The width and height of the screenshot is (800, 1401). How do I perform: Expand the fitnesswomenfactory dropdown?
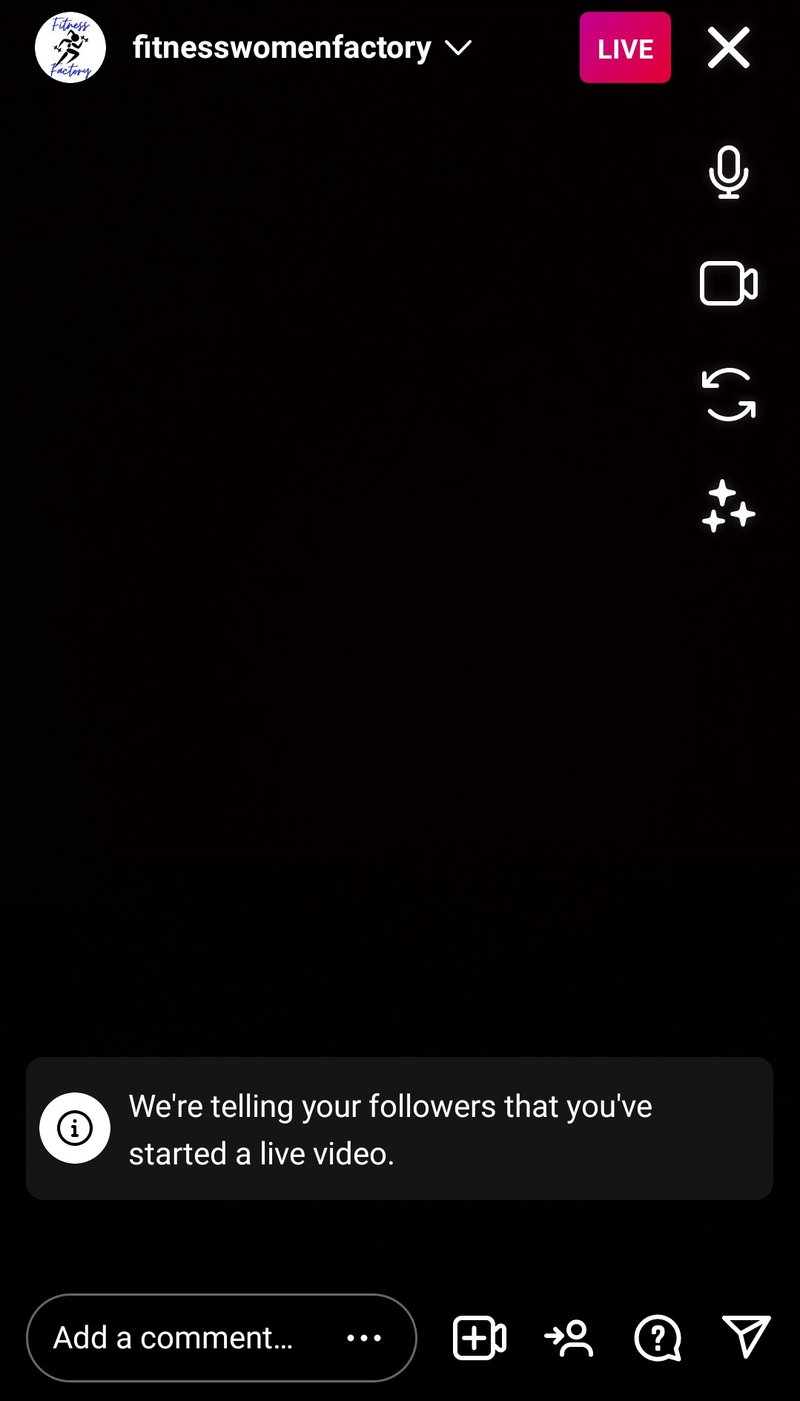[x=458, y=48]
